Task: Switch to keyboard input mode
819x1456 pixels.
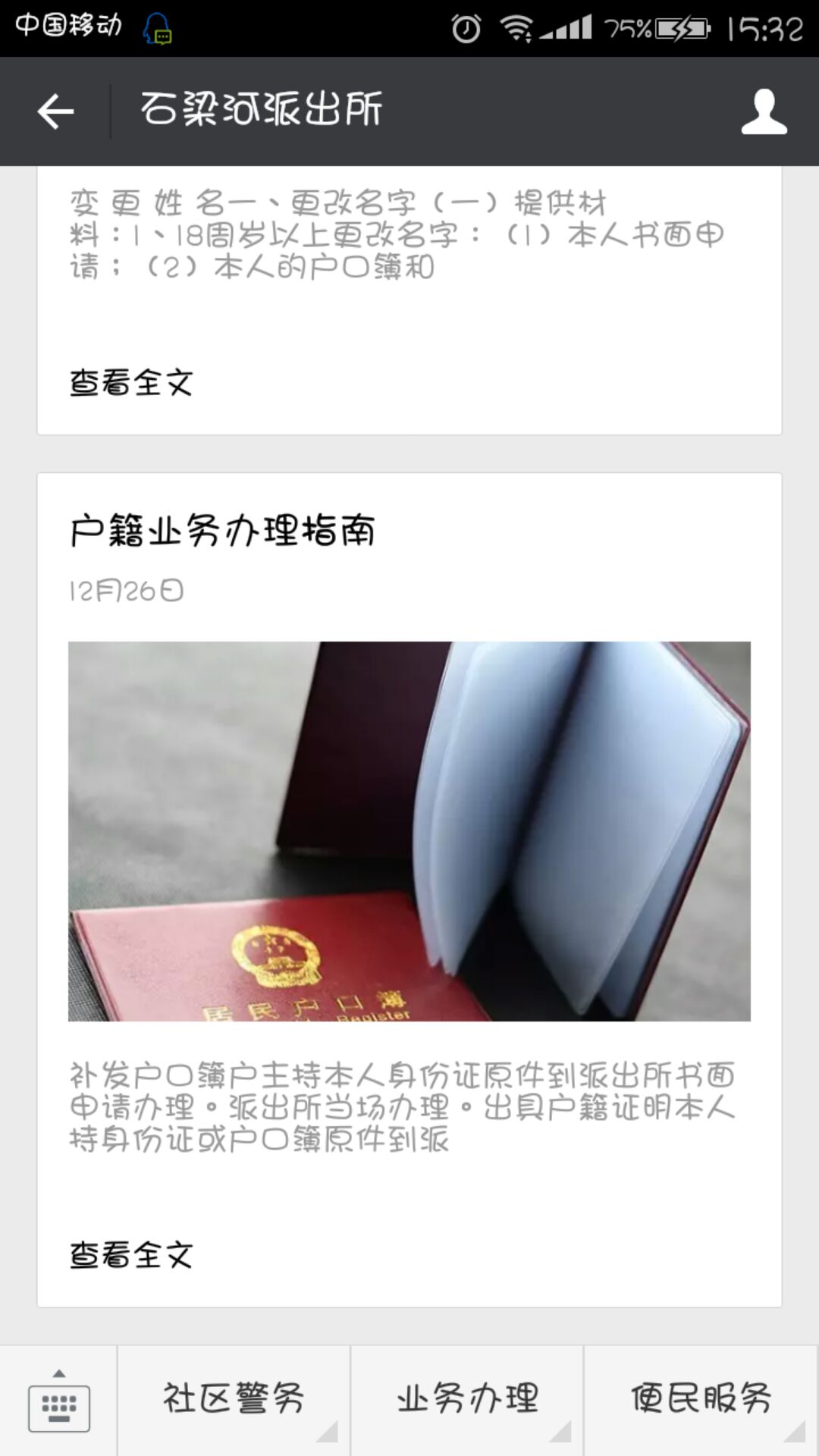Action: pyautogui.click(x=58, y=1401)
